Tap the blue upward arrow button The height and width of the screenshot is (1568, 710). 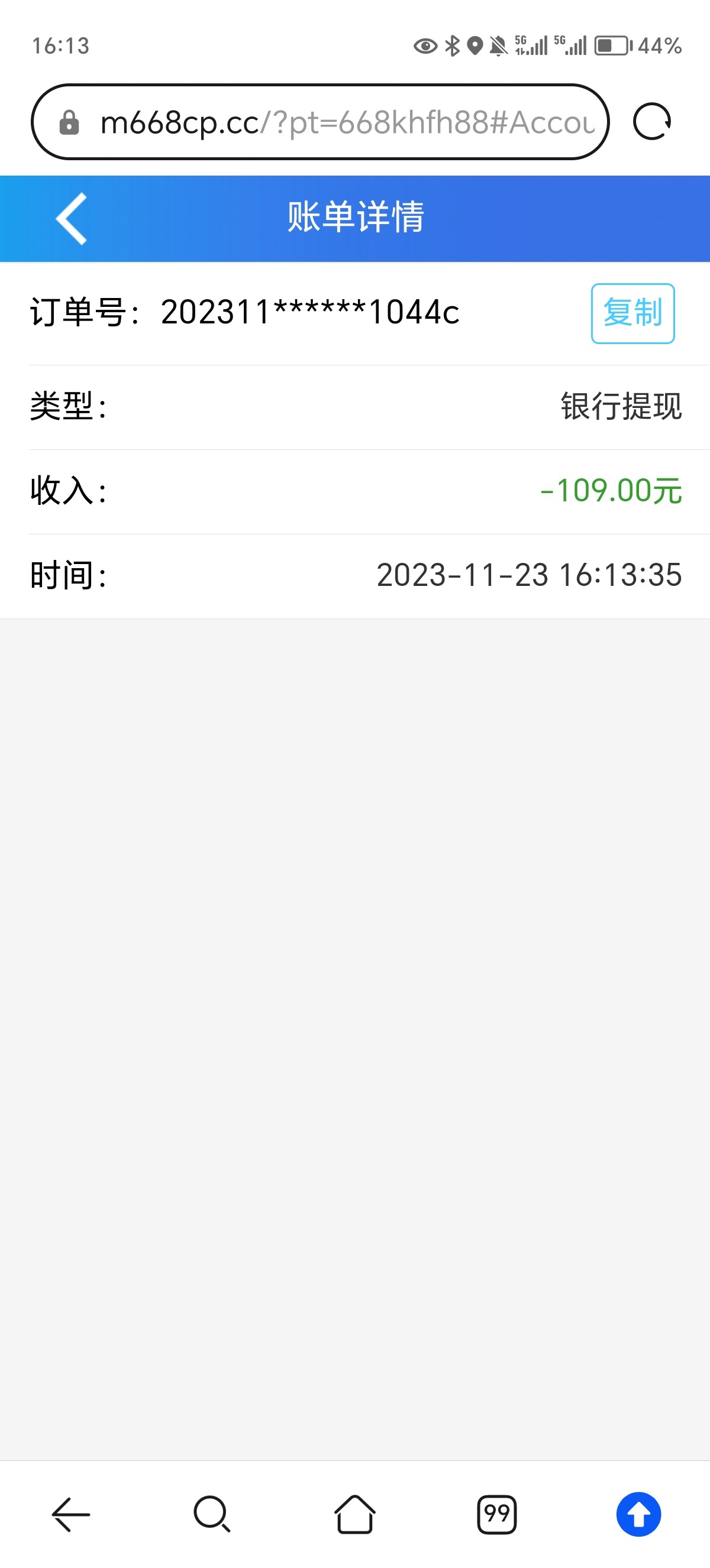(638, 1514)
